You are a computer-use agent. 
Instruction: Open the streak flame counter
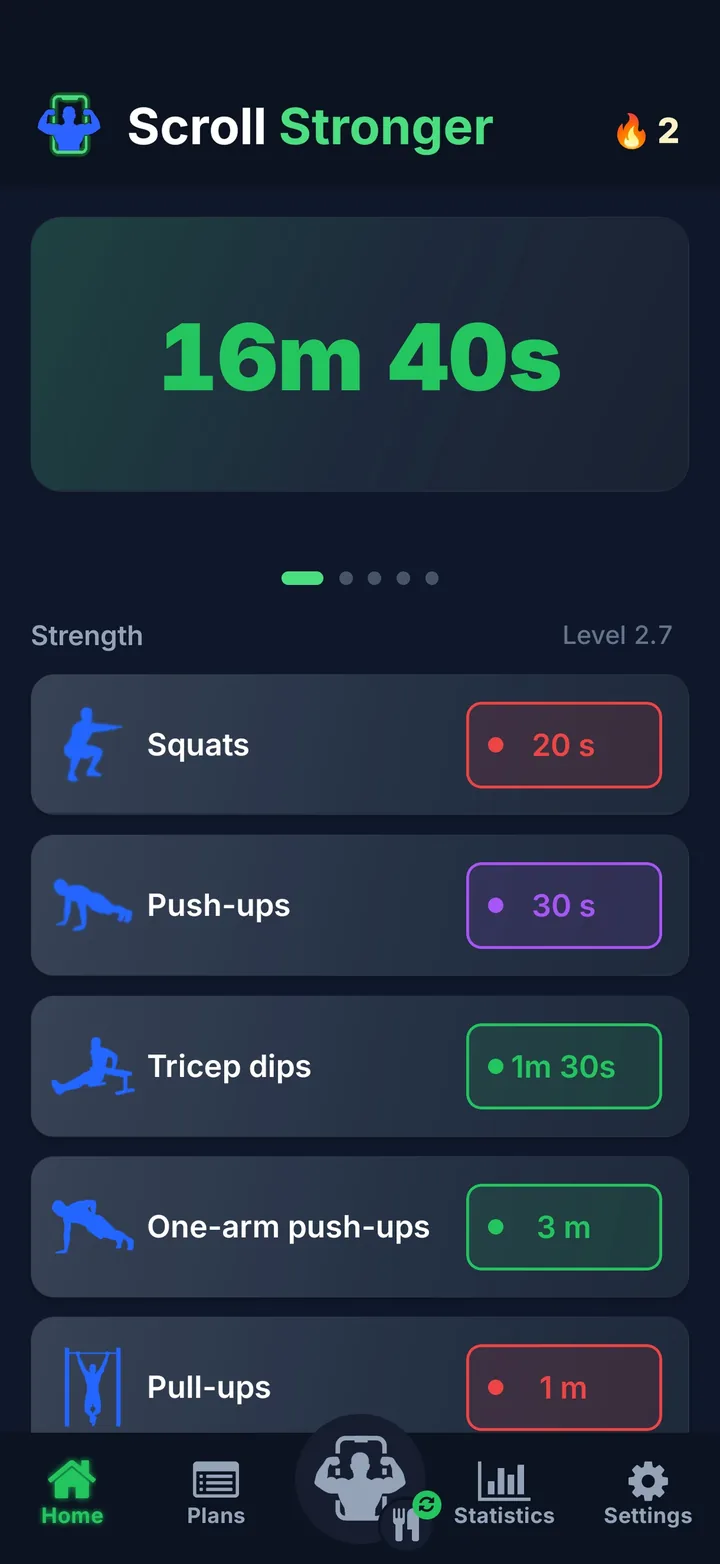click(x=647, y=130)
